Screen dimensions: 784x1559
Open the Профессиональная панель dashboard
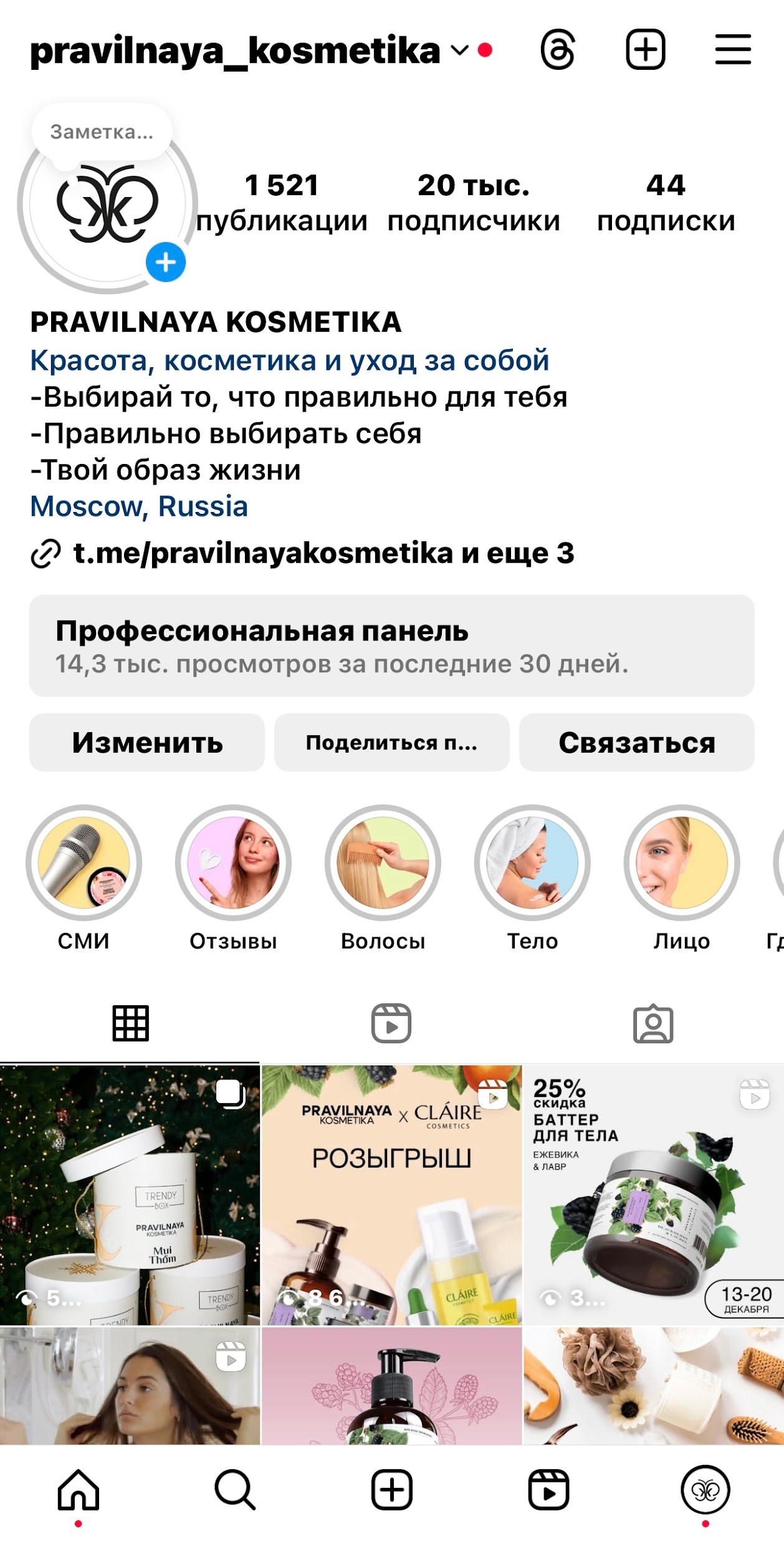(391, 646)
